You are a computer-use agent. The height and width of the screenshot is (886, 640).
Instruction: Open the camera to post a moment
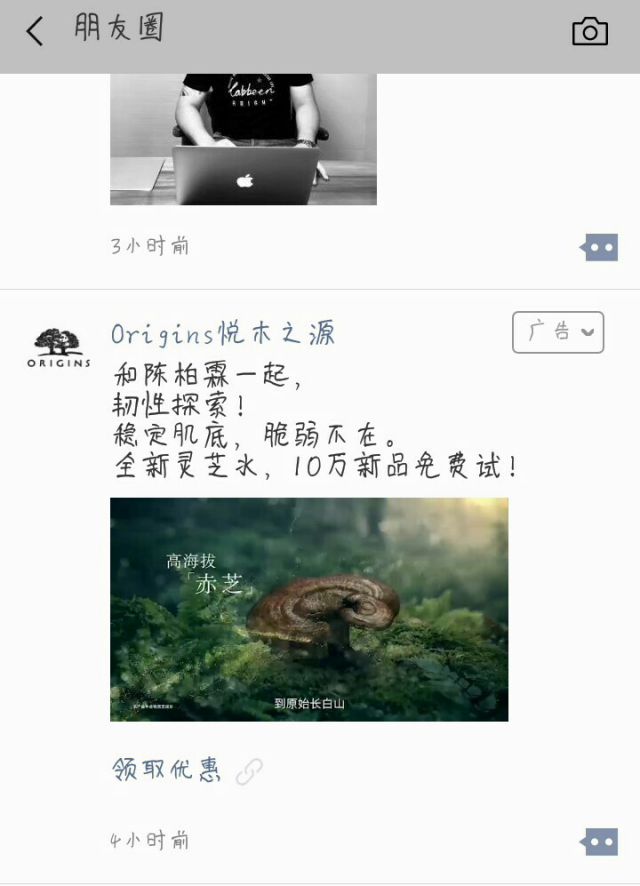coord(589,32)
